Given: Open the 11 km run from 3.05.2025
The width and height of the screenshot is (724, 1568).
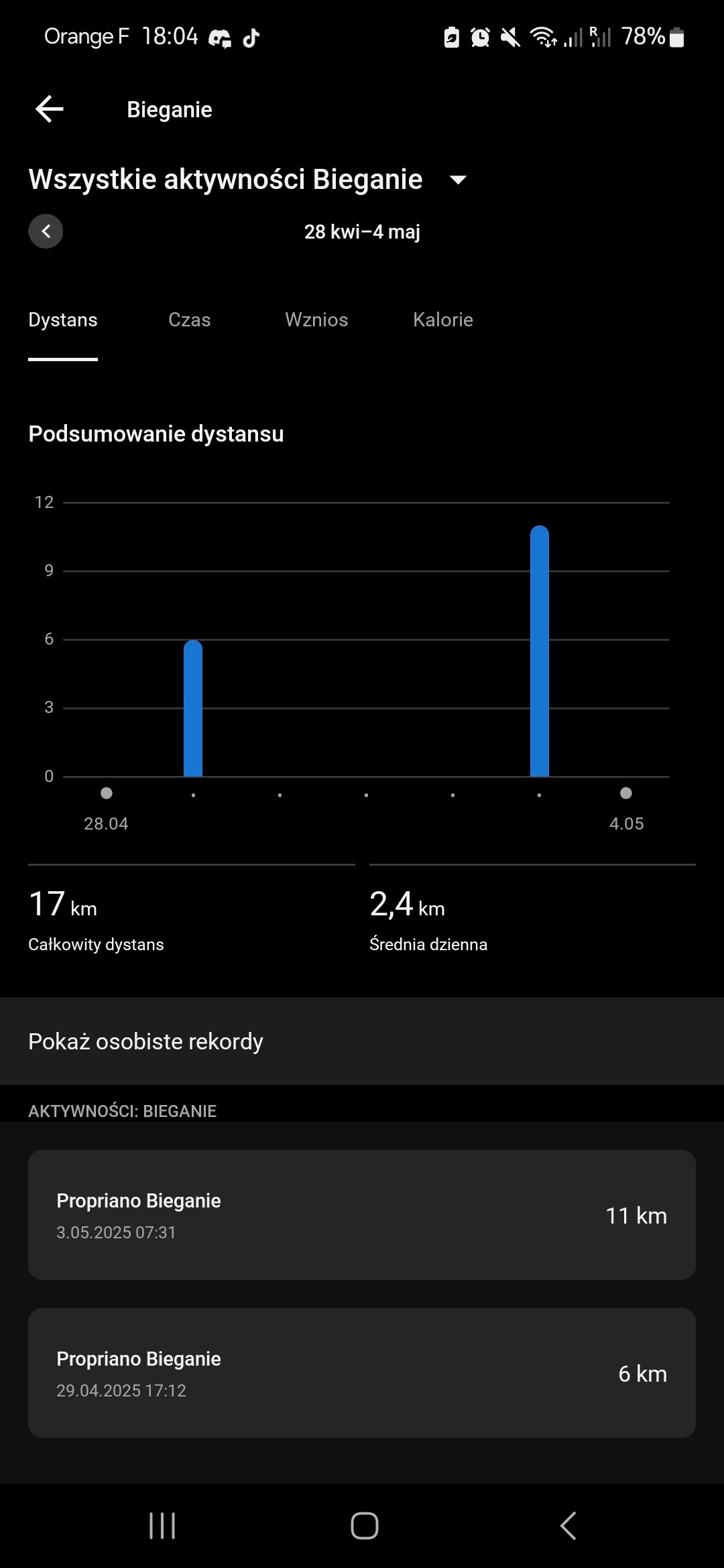Looking at the screenshot, I should coord(362,1215).
